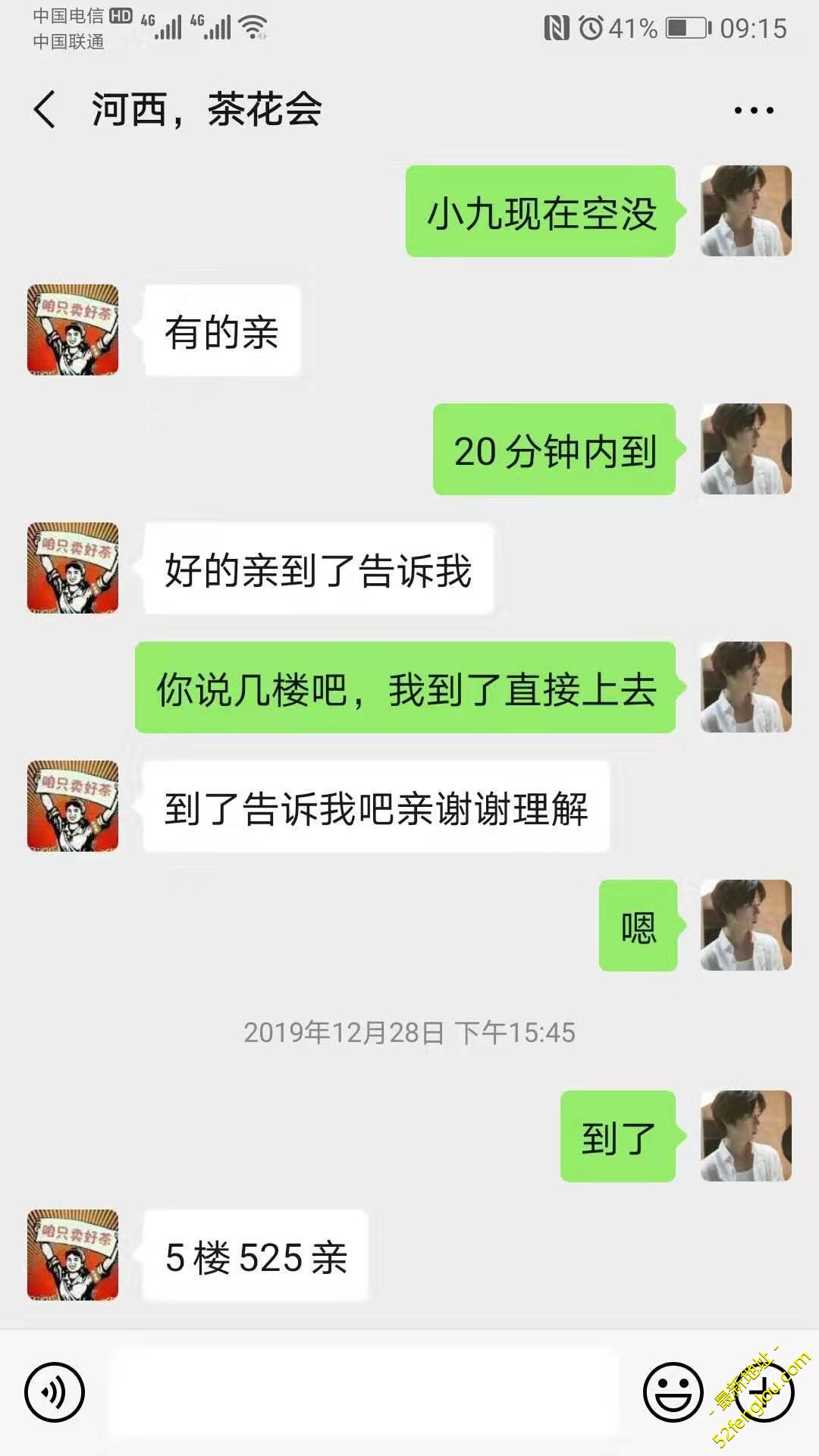Switch to voice message input

pos(55,1392)
